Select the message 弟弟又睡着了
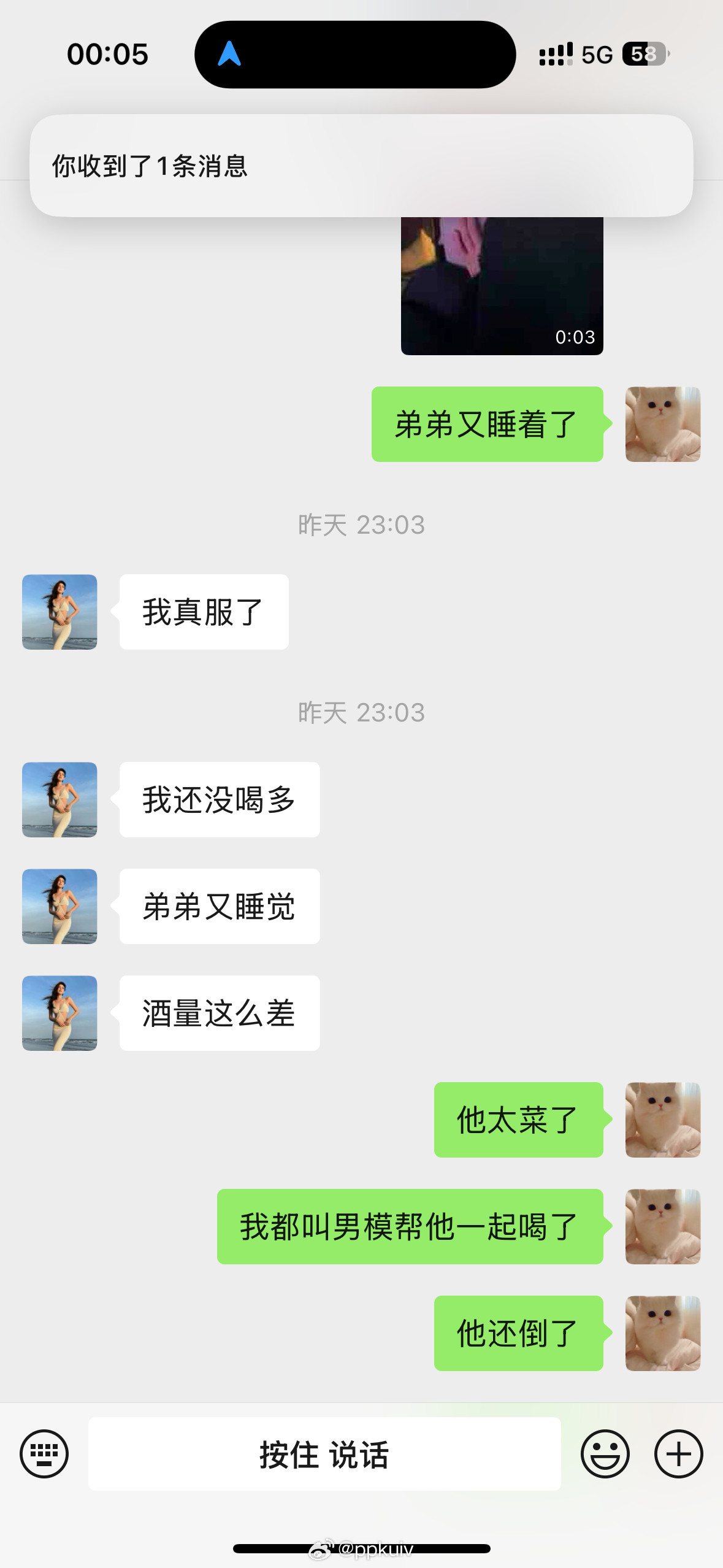Image resolution: width=723 pixels, height=1568 pixels. [x=487, y=423]
